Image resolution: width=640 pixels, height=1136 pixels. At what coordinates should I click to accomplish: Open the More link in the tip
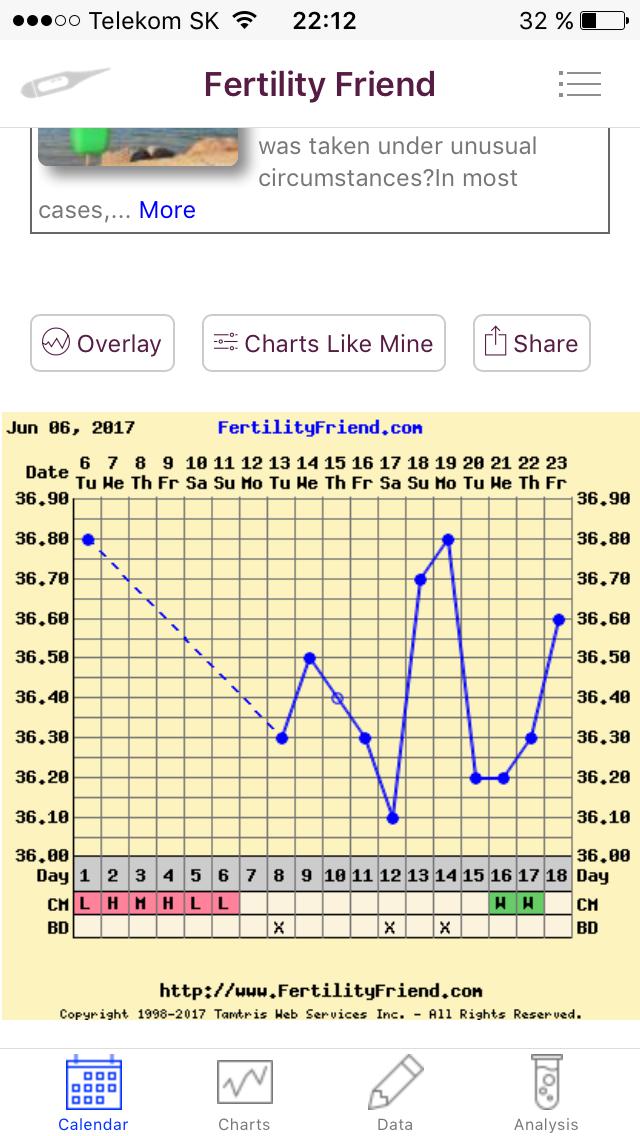[167, 210]
